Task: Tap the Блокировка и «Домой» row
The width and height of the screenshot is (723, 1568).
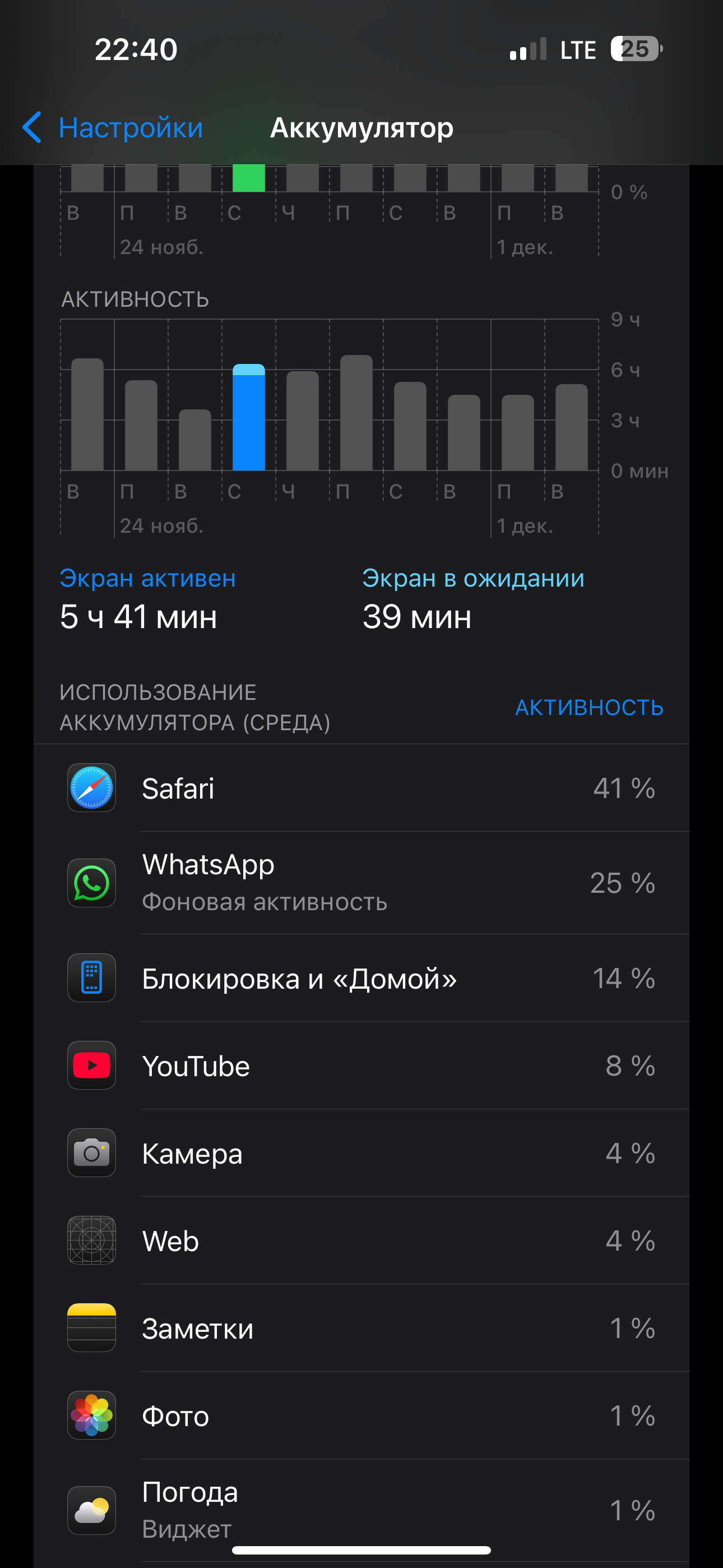Action: tap(361, 978)
